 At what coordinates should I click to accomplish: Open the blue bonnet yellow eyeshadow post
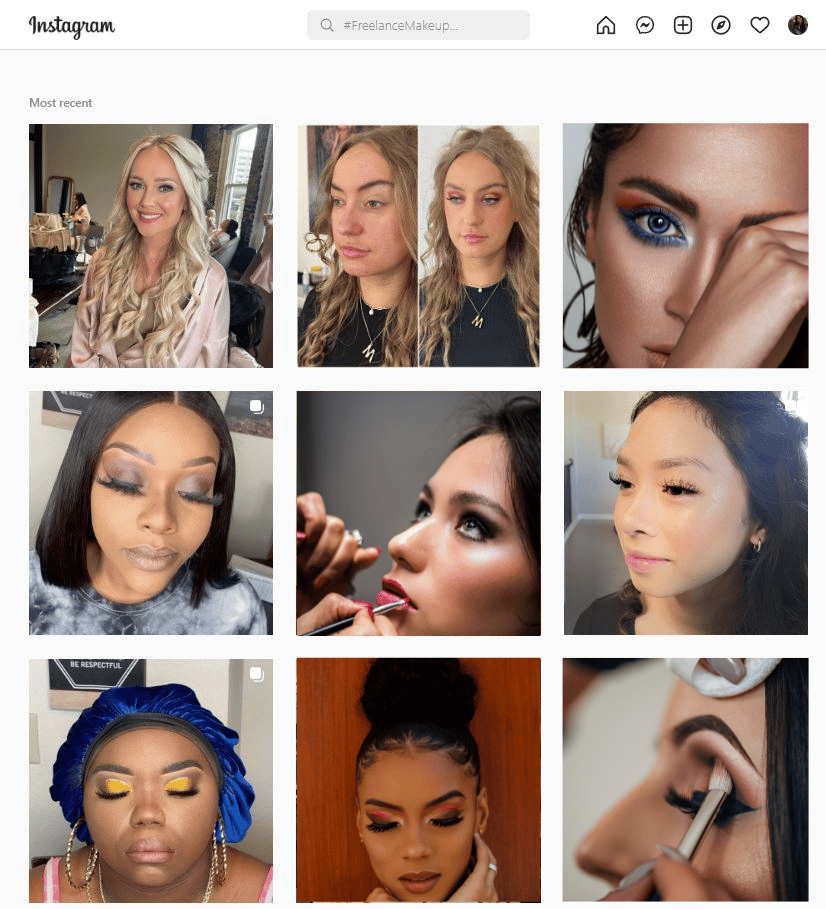point(151,780)
